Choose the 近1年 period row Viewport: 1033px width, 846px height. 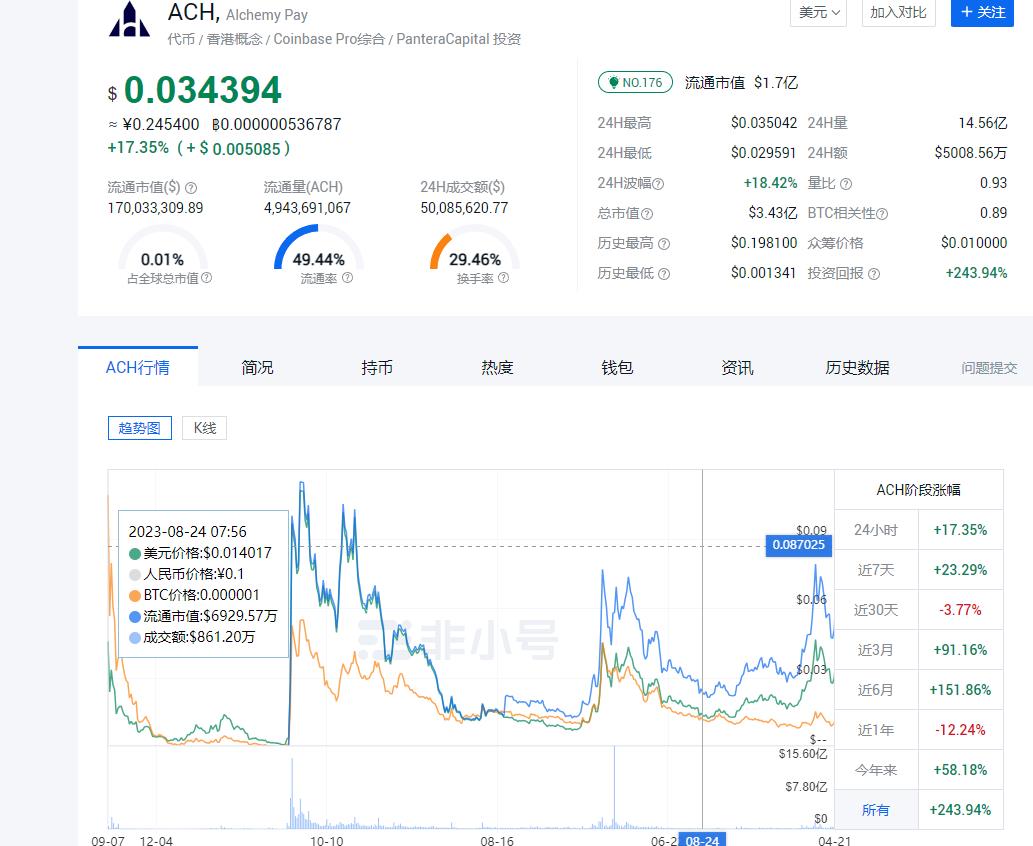tap(876, 730)
